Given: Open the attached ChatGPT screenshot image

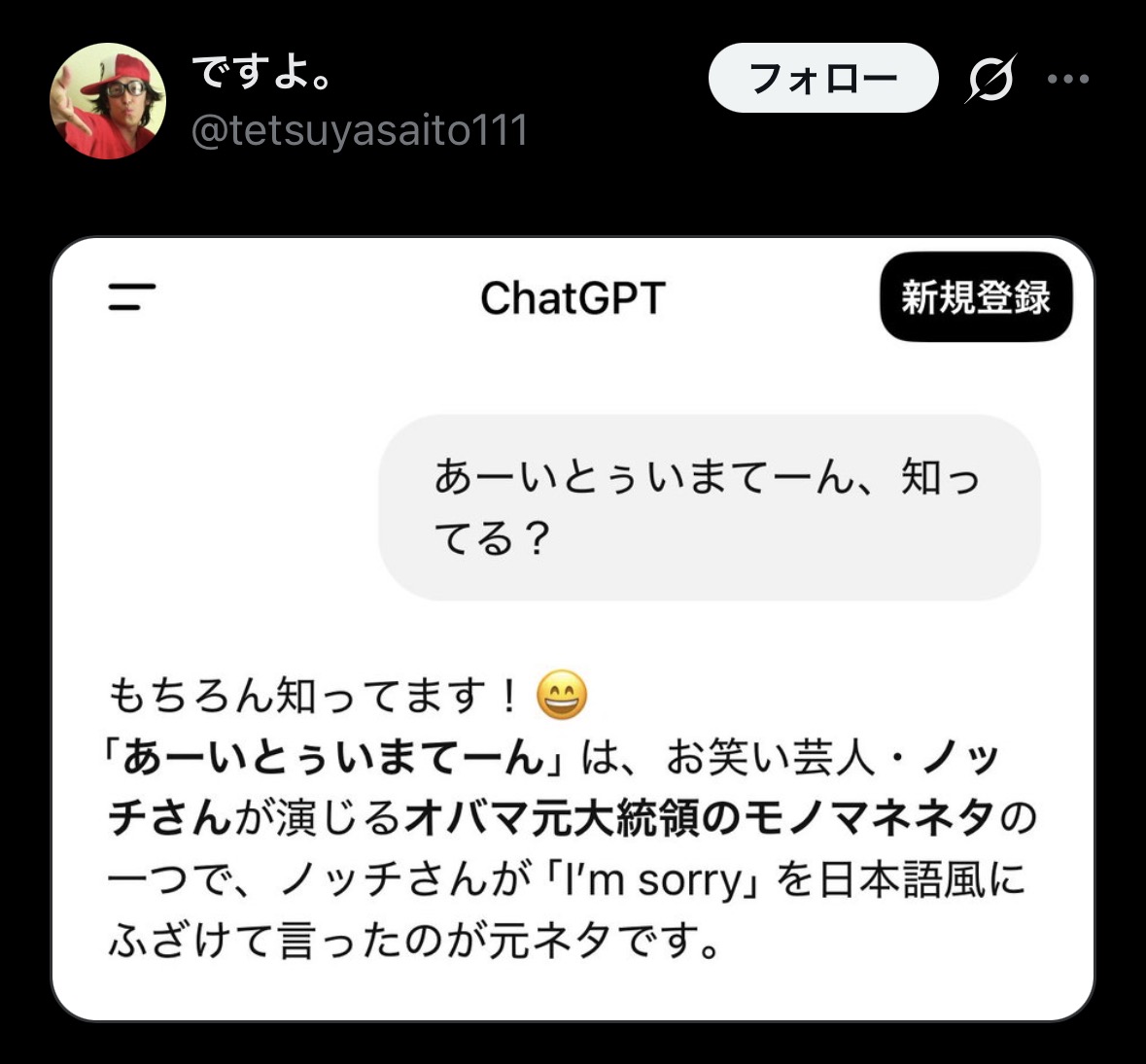Looking at the screenshot, I should (573, 629).
